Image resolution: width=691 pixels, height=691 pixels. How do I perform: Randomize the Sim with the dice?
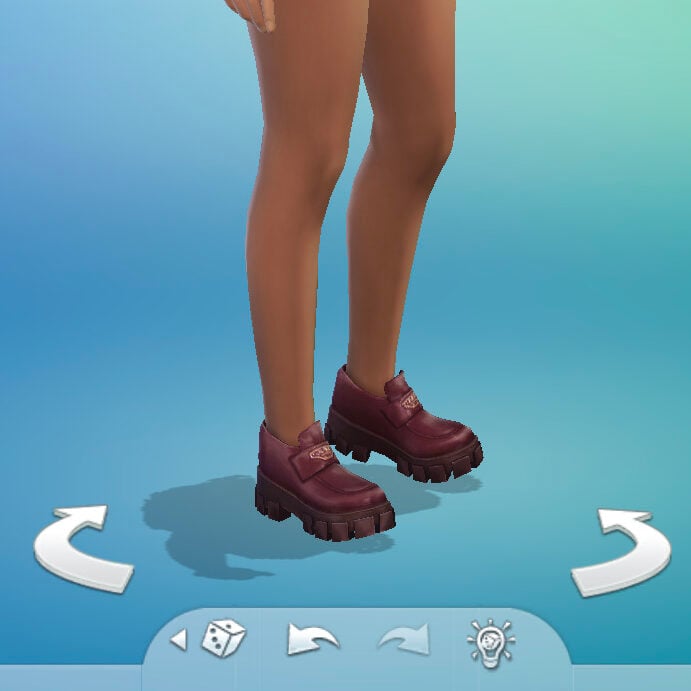[223, 638]
